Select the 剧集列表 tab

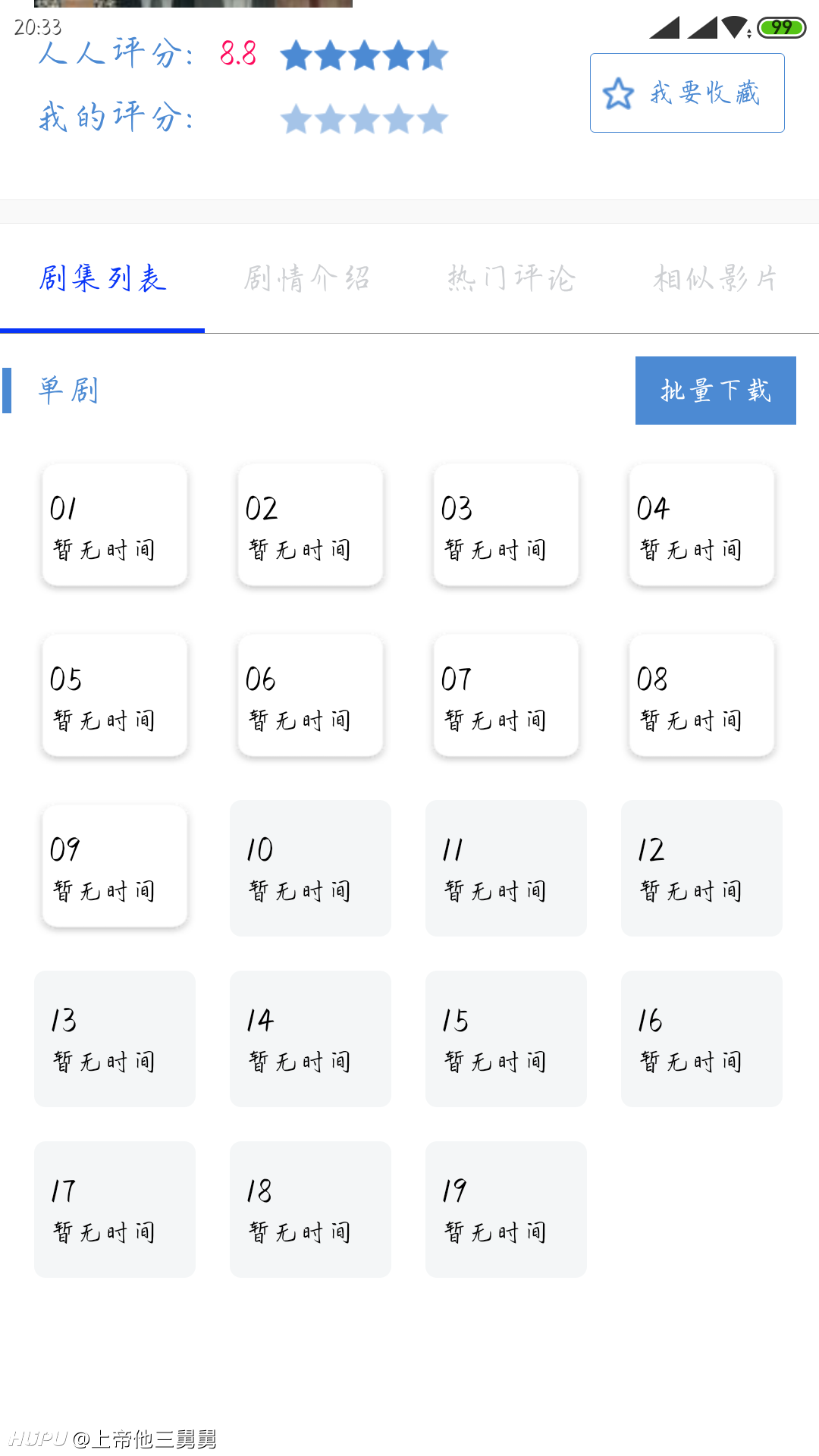pos(102,278)
